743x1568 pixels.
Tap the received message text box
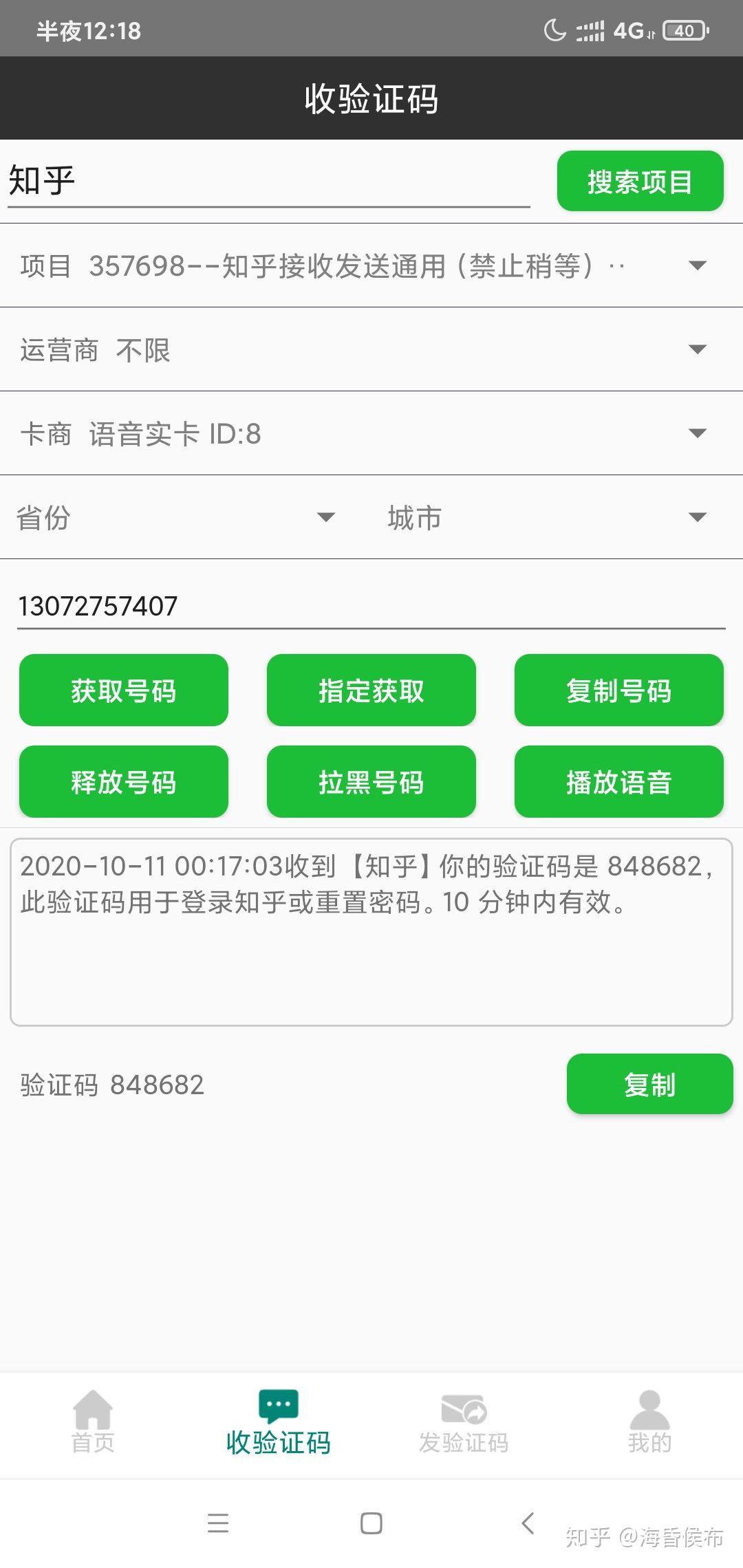[371, 932]
